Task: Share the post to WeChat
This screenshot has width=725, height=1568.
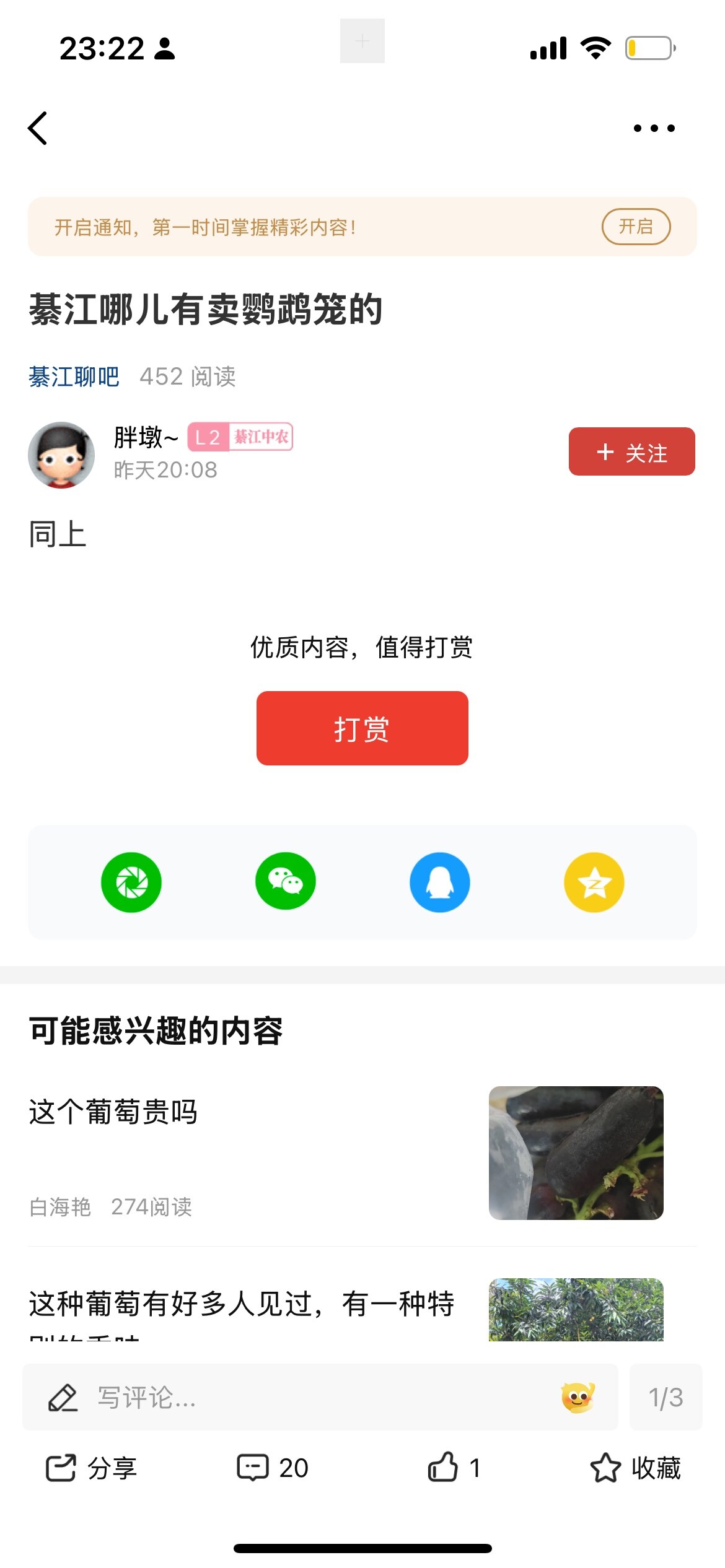Action: (286, 882)
